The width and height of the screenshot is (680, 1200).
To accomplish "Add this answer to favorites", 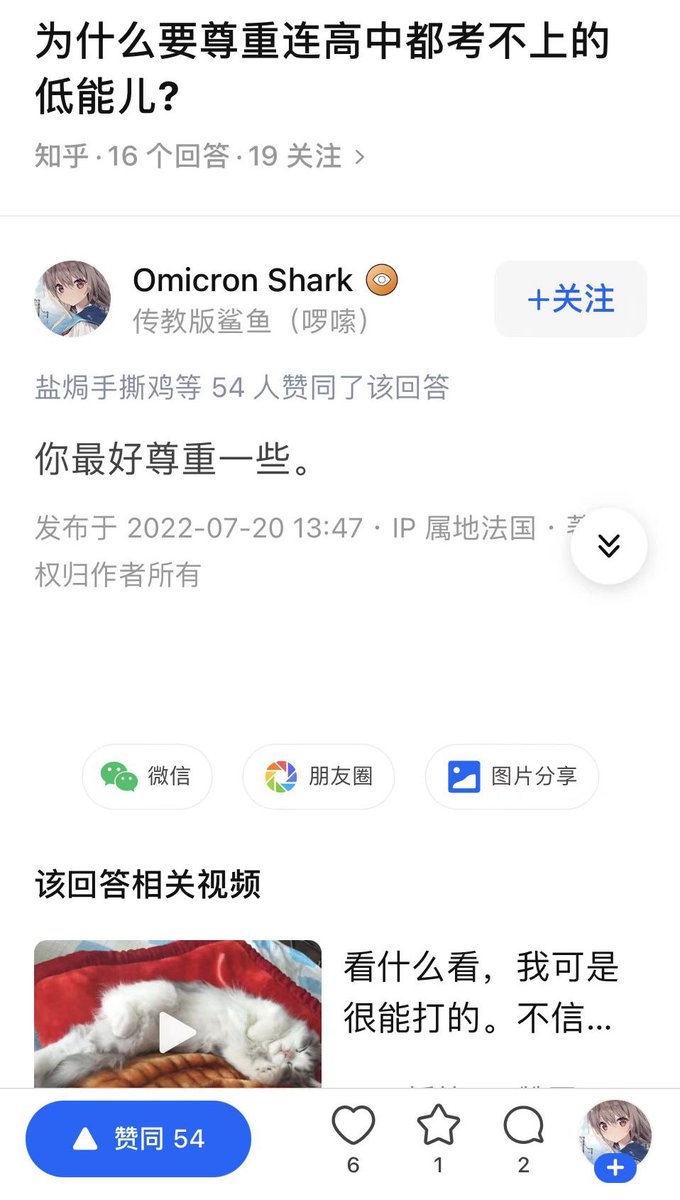I will 438,1128.
